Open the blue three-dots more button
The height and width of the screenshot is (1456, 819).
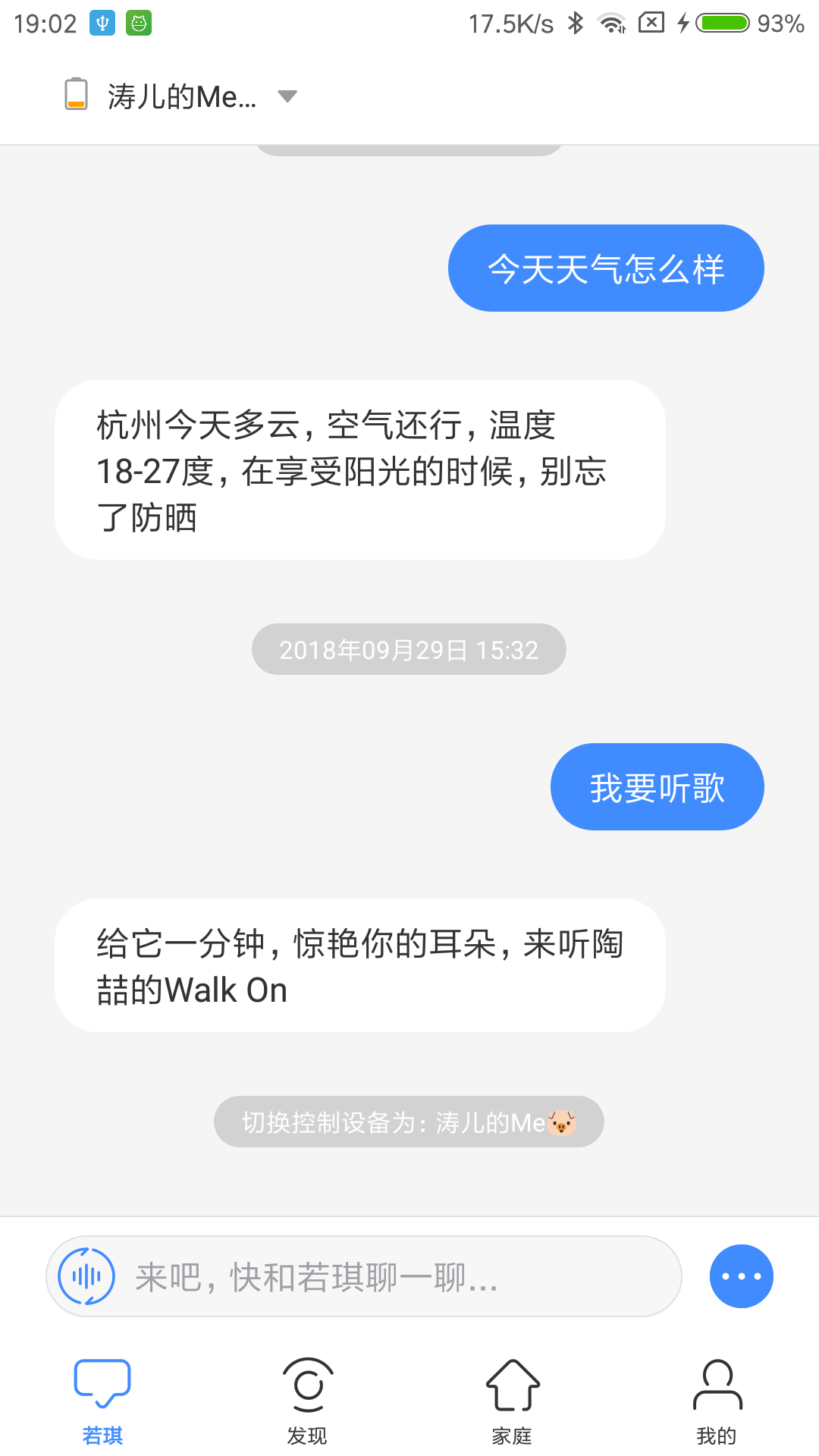pyautogui.click(x=741, y=1276)
